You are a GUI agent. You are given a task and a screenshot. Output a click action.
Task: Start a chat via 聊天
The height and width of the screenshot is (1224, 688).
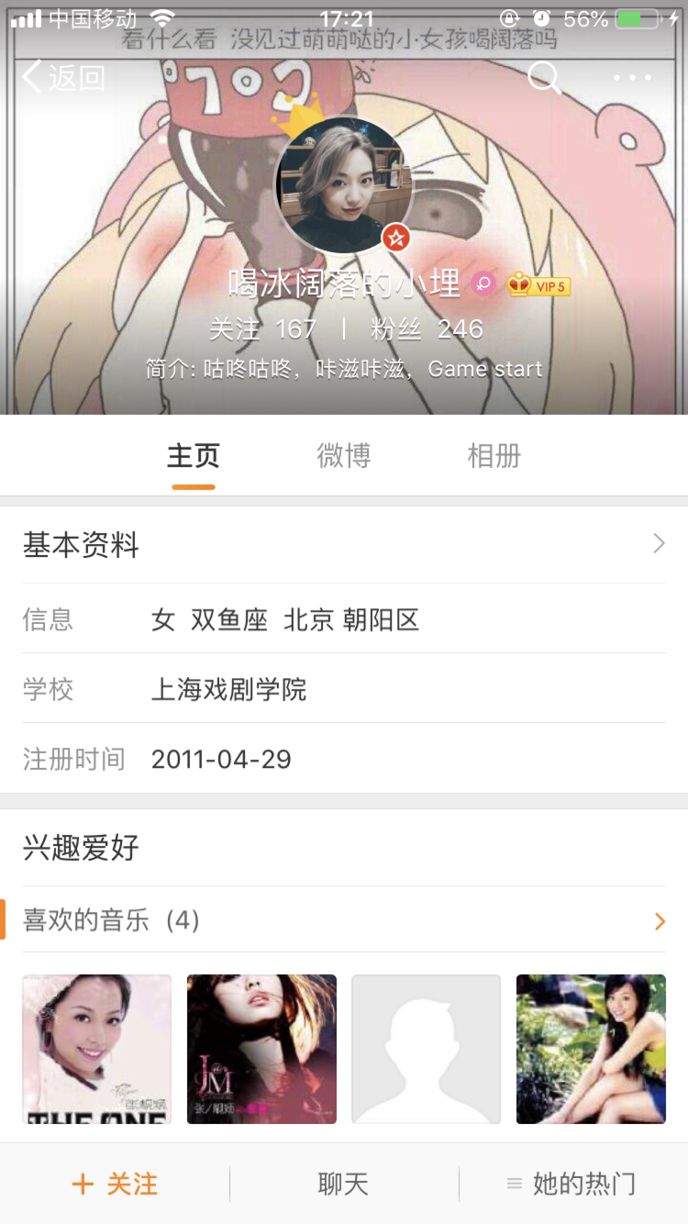click(x=344, y=1184)
